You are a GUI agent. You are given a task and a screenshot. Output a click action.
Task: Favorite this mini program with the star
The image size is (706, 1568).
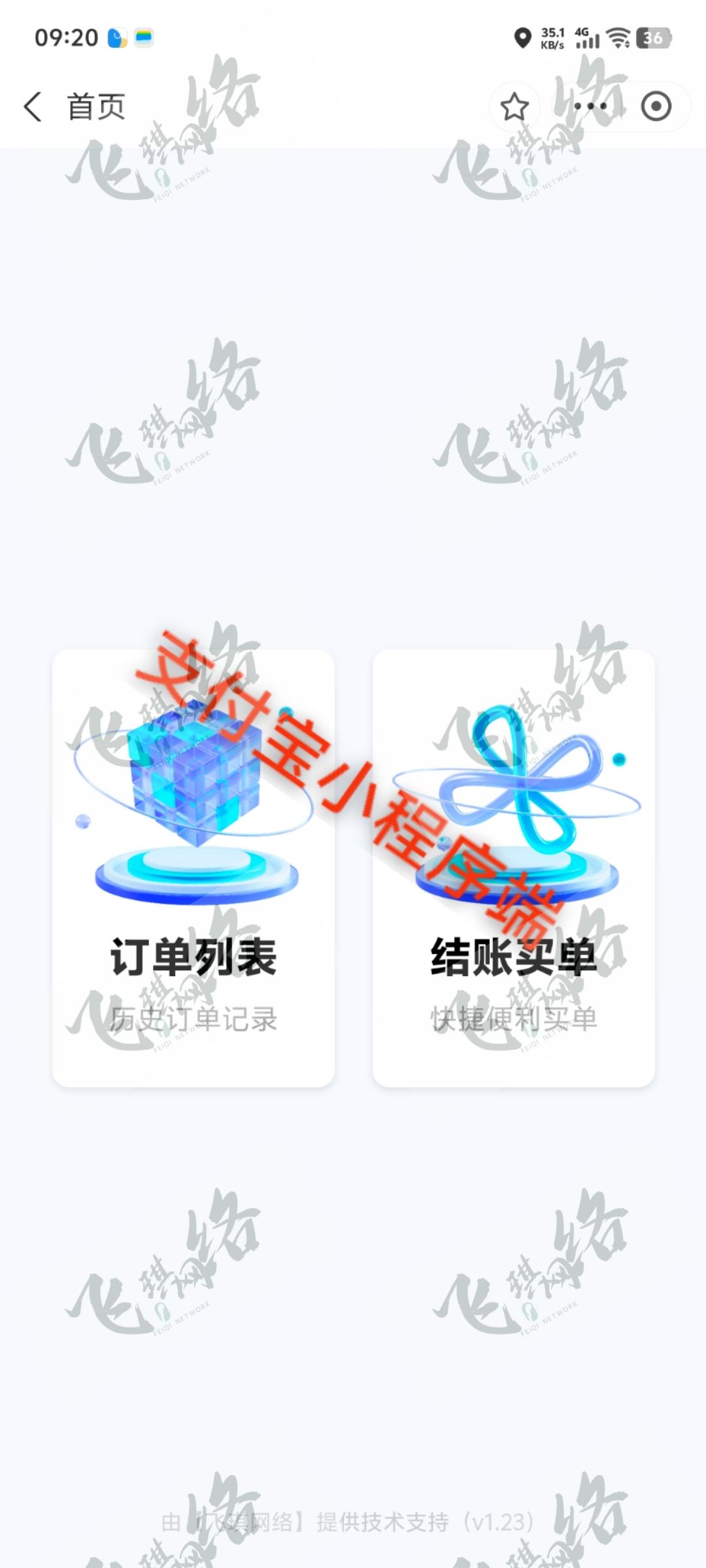(x=514, y=106)
